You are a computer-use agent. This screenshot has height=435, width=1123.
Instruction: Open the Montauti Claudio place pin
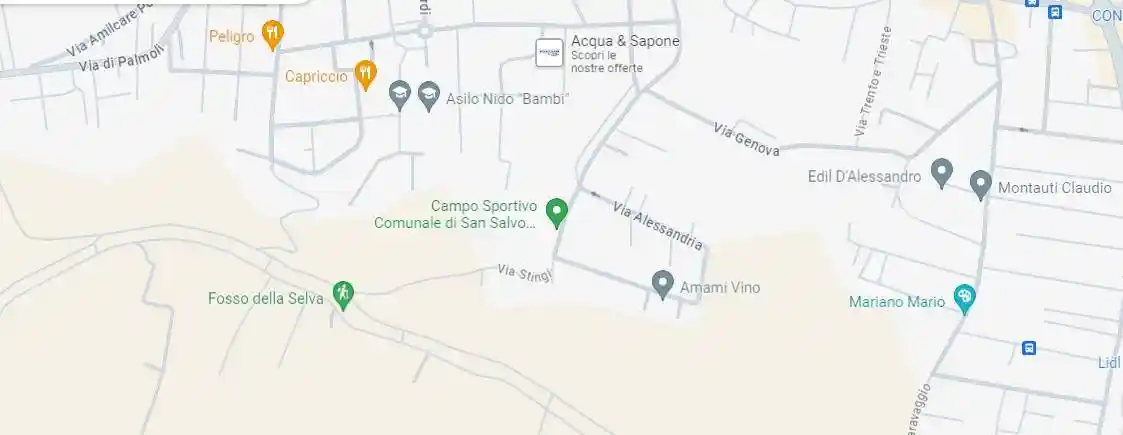(x=981, y=185)
